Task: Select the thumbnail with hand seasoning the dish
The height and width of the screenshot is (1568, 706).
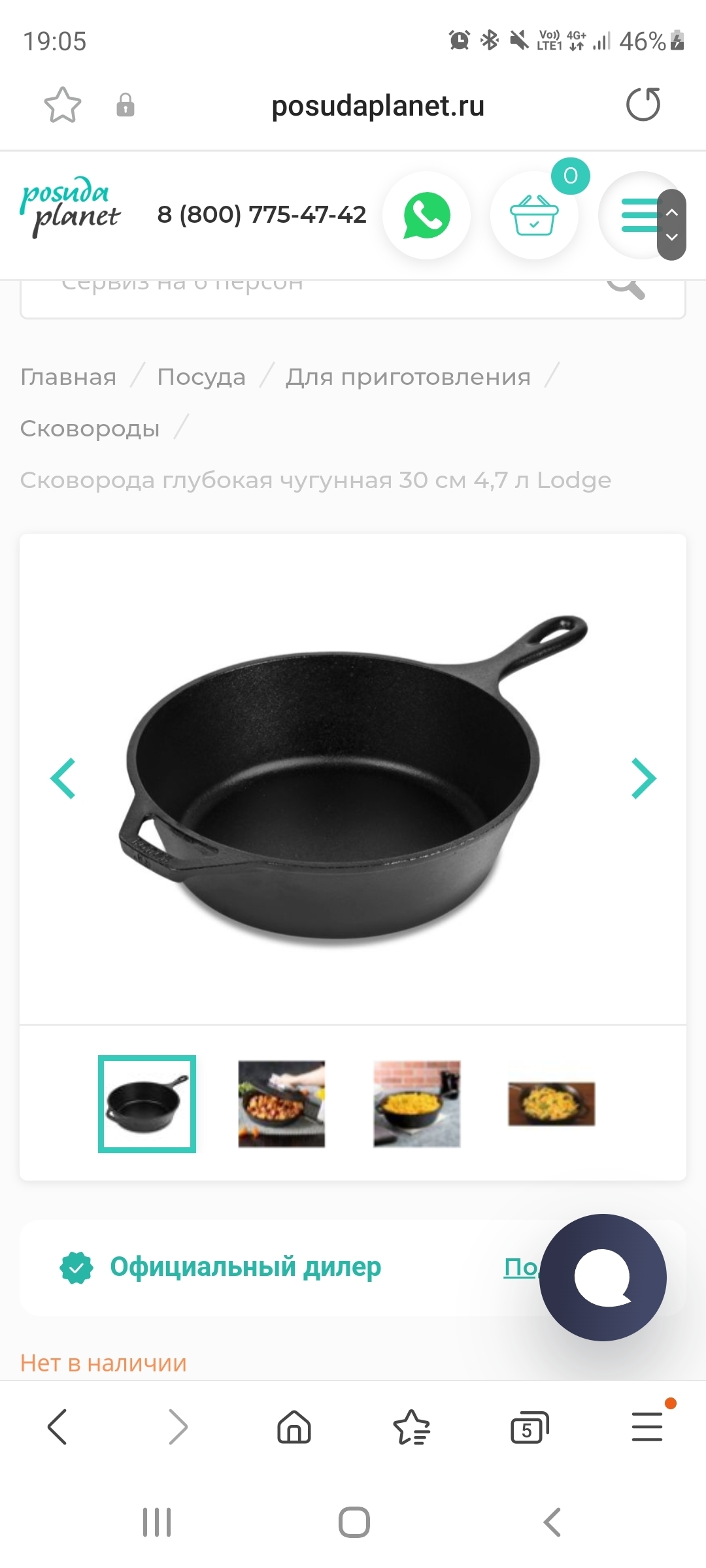Action: (282, 1103)
